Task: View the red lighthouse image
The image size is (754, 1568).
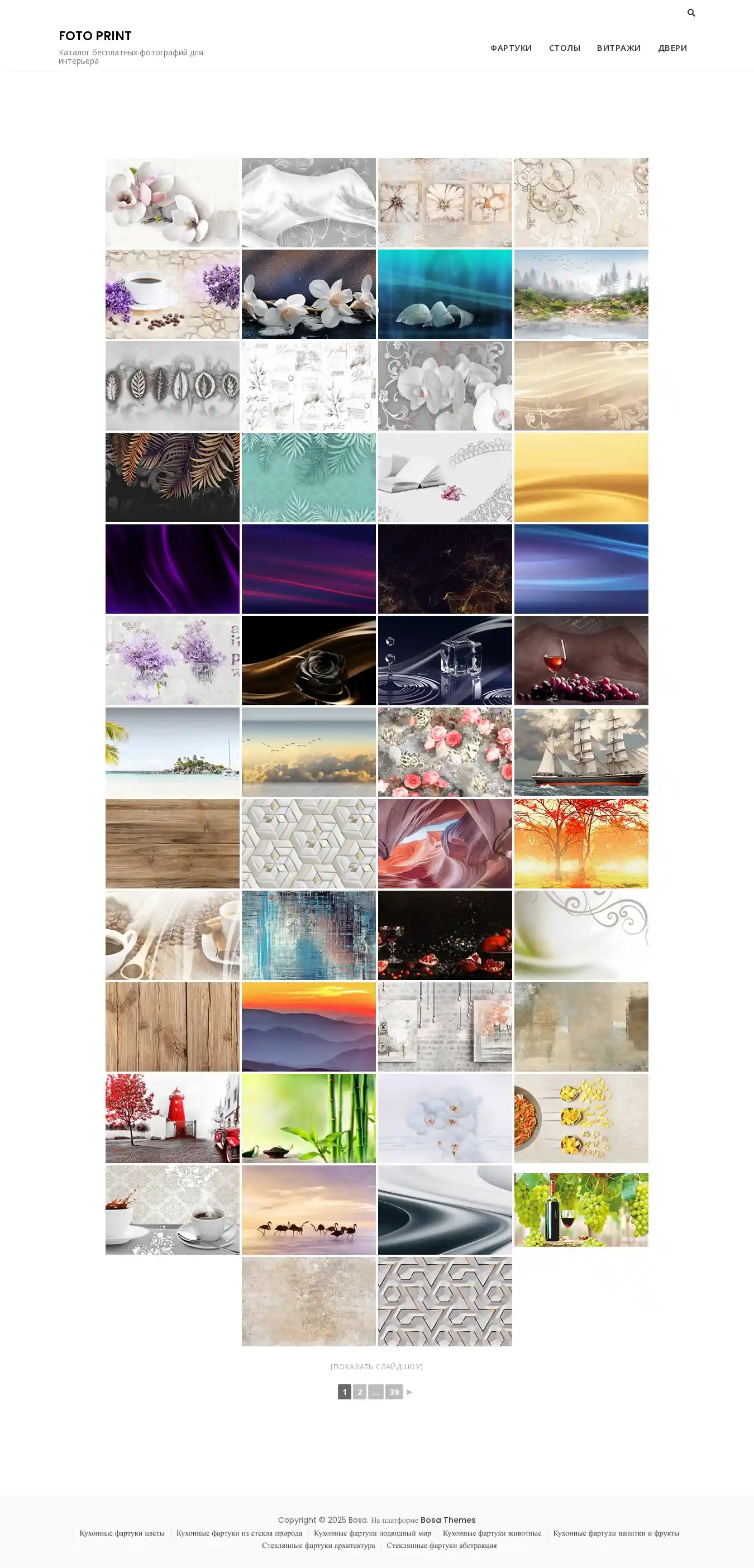Action: click(172, 1118)
